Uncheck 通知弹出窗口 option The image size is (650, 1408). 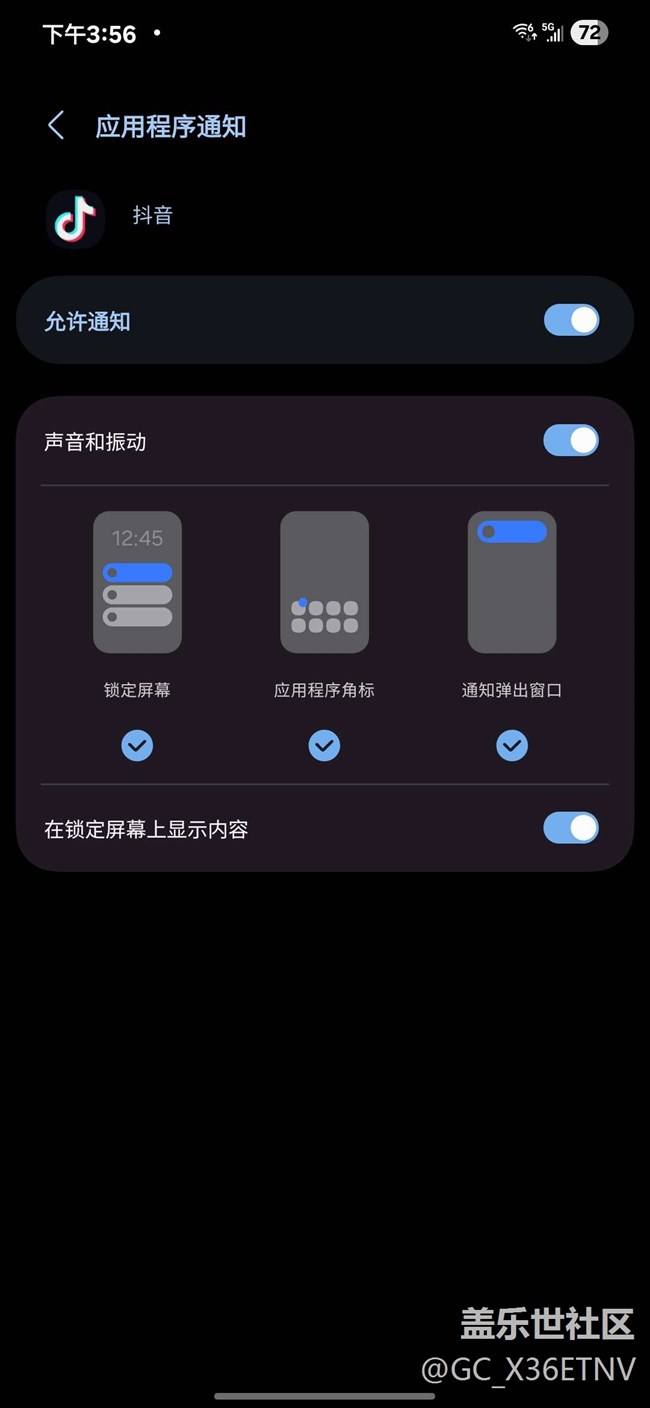(512, 745)
